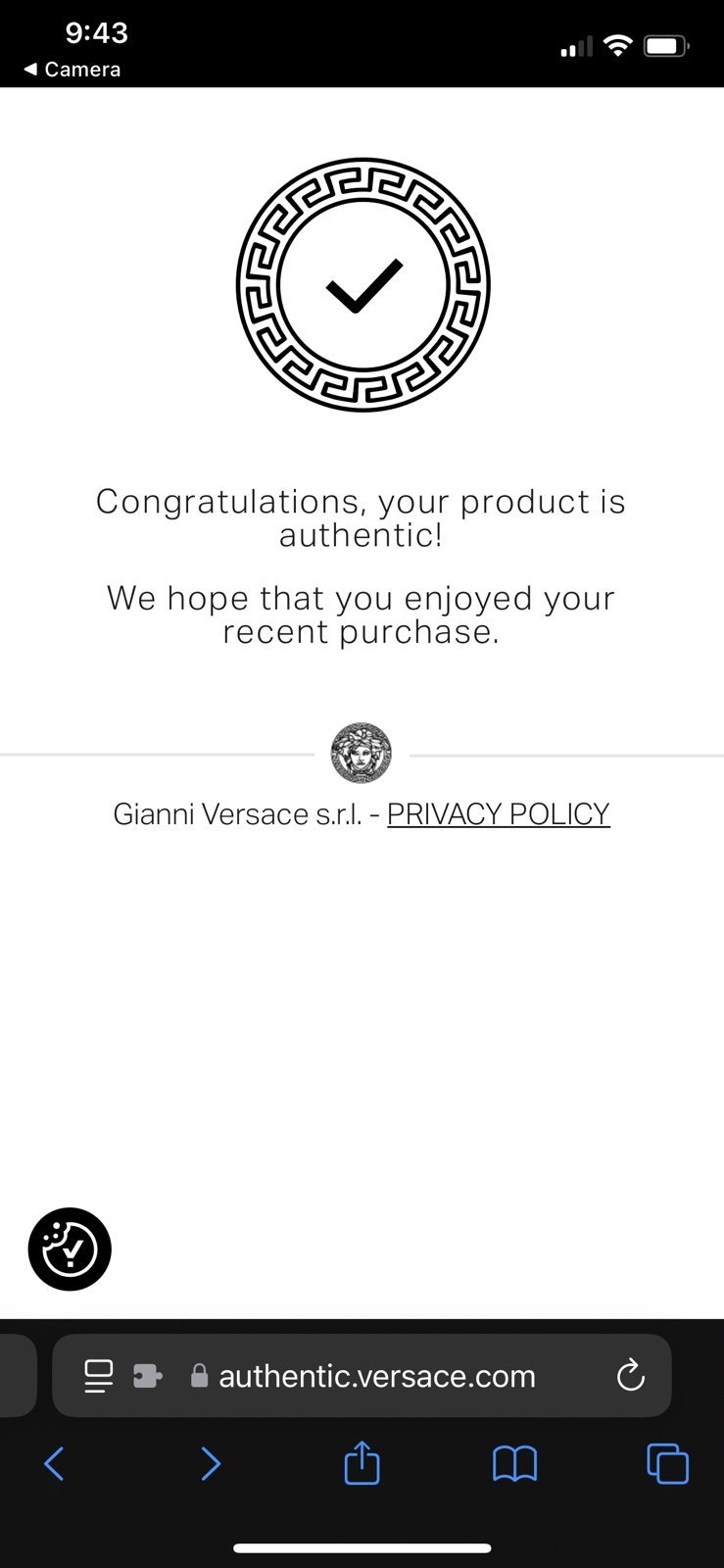The width and height of the screenshot is (724, 1568).
Task: Open Safari bookmarks
Action: (514, 1464)
